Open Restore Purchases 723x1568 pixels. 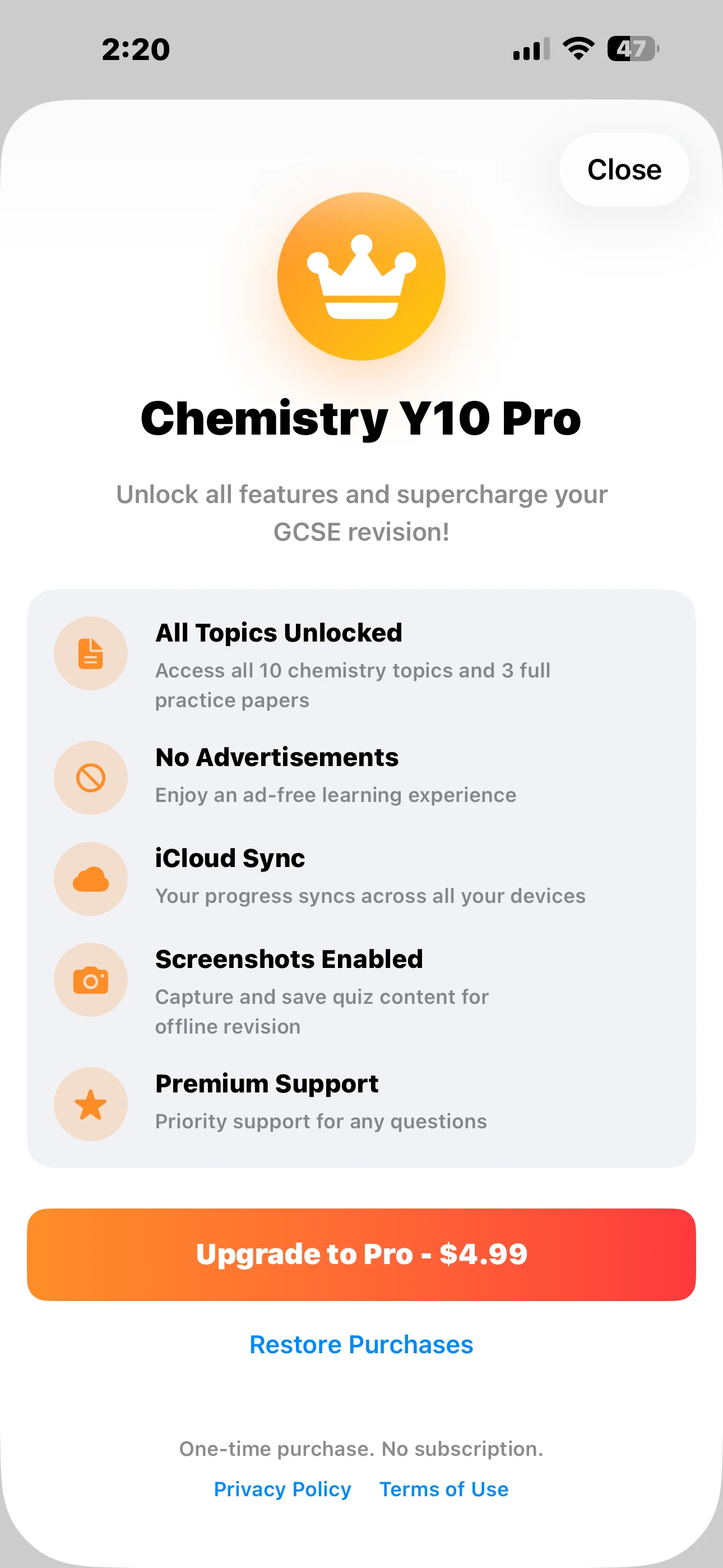click(361, 1345)
